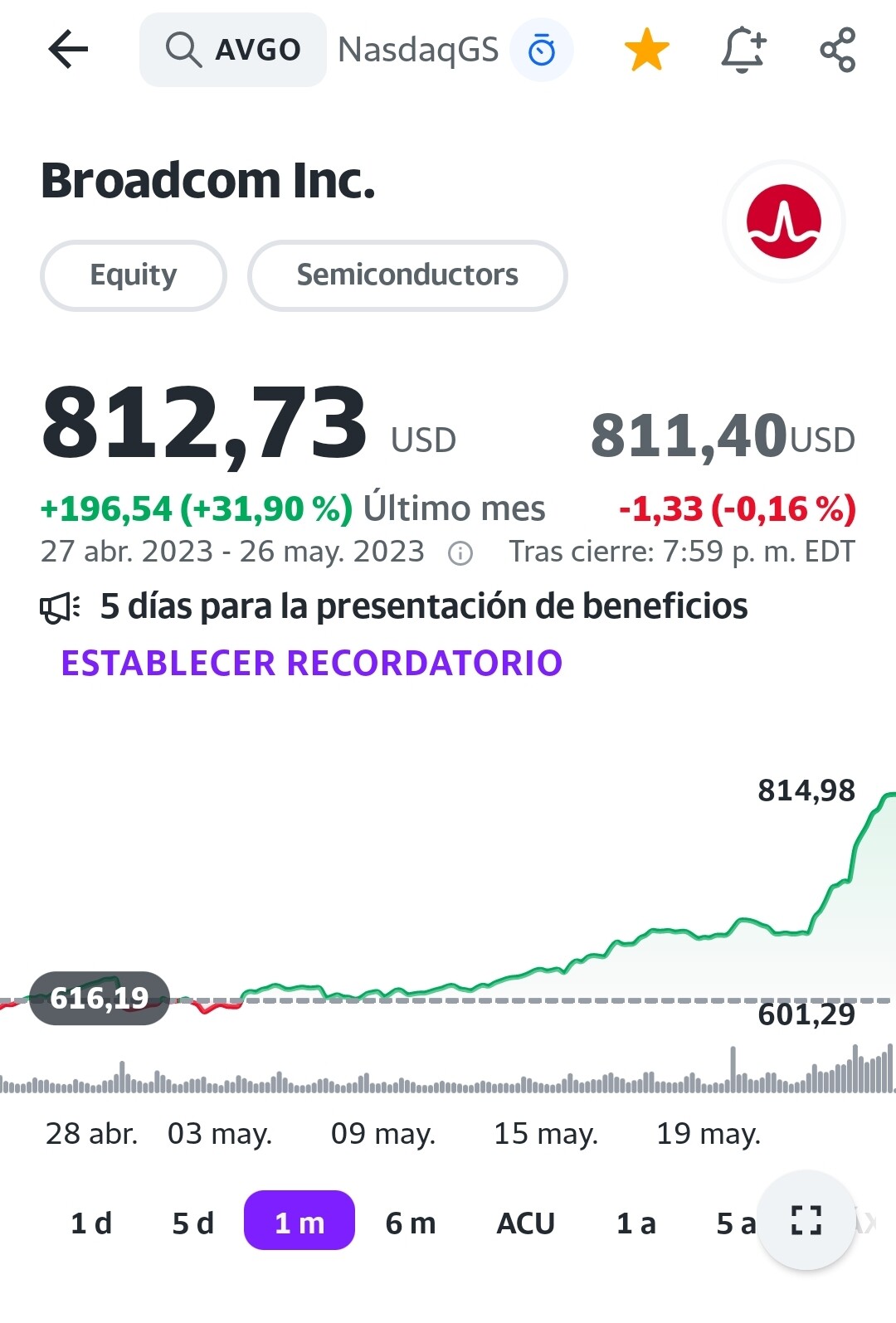Expand the chart to full screen

[x=806, y=1220]
